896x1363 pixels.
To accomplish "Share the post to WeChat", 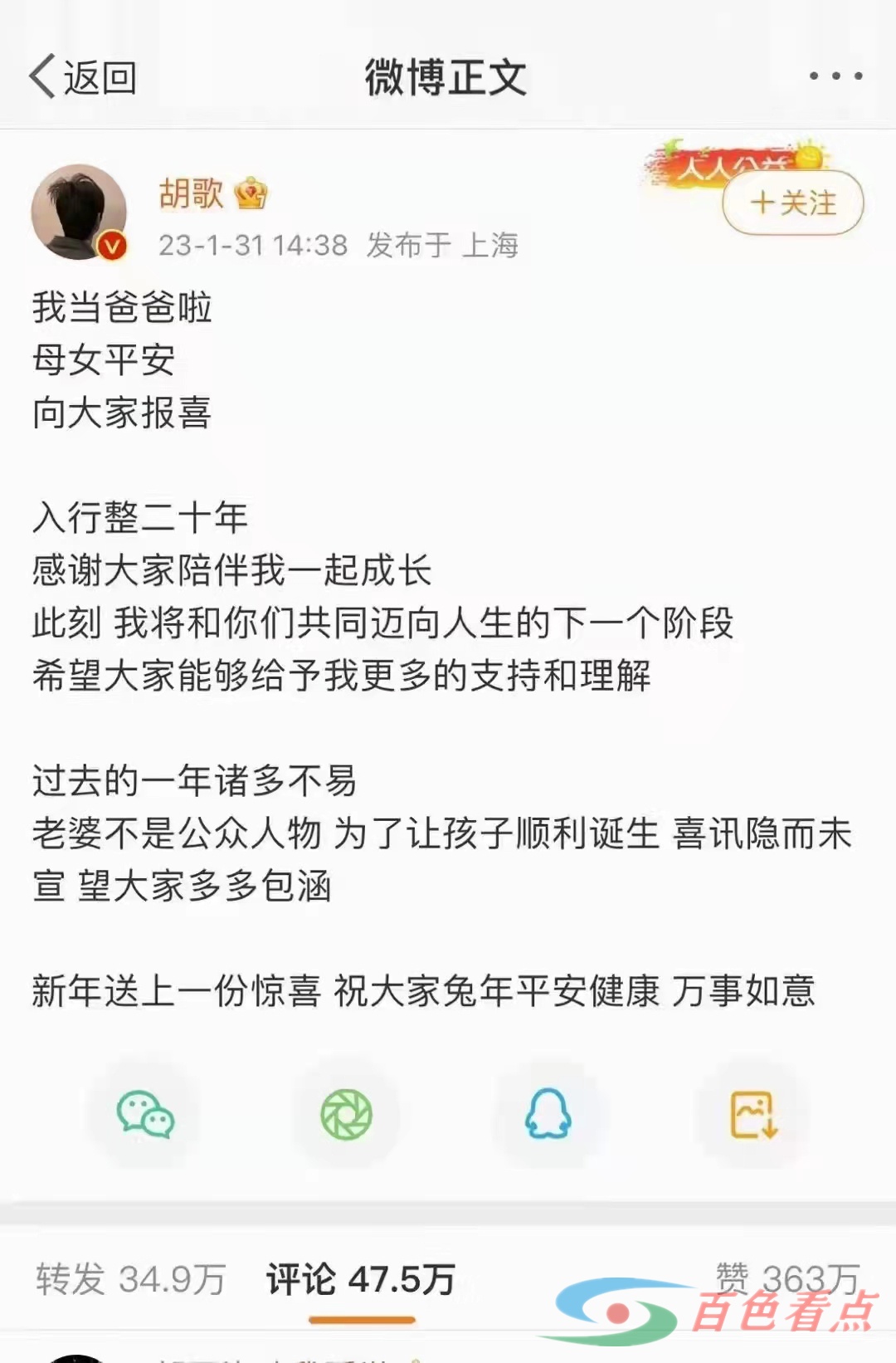I will 145,1114.
